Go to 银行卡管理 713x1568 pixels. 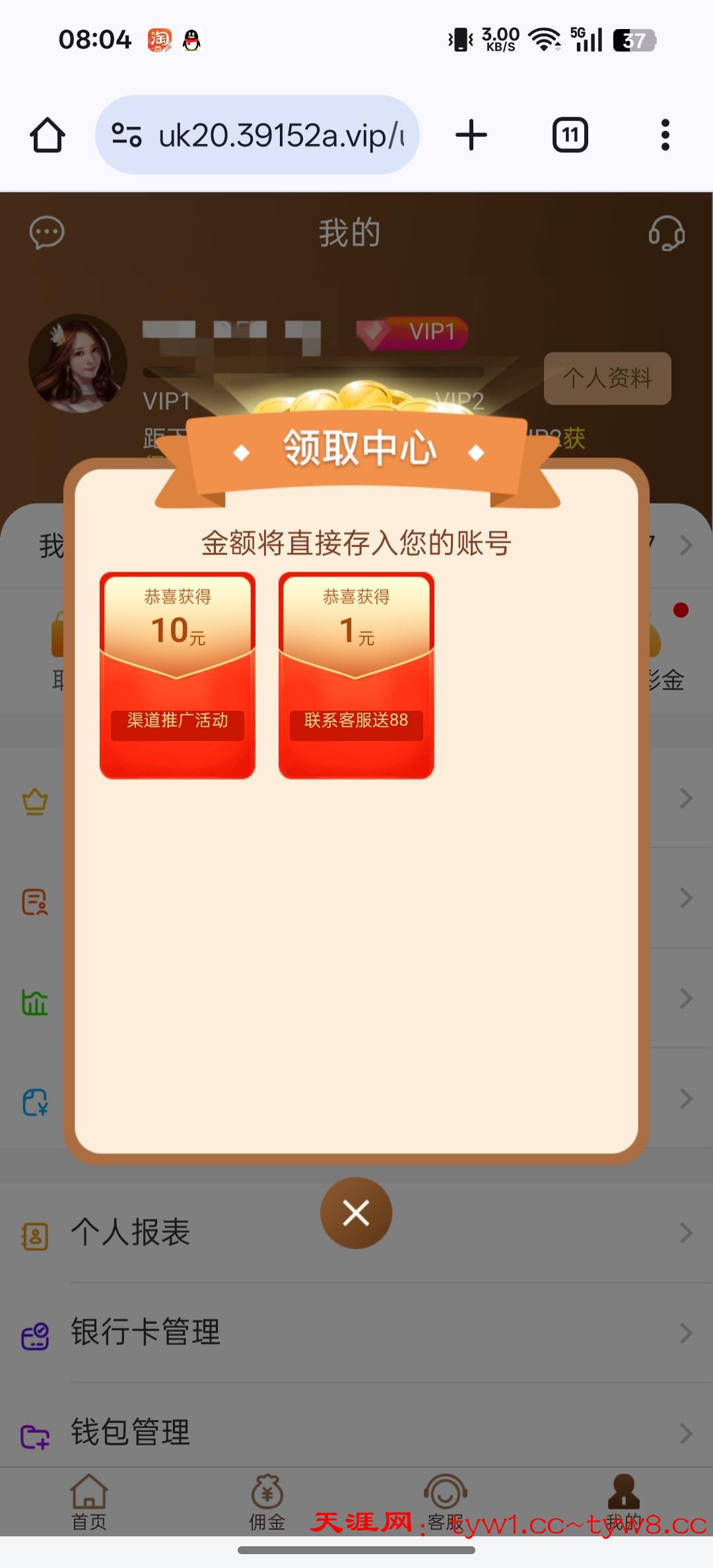tap(356, 1332)
